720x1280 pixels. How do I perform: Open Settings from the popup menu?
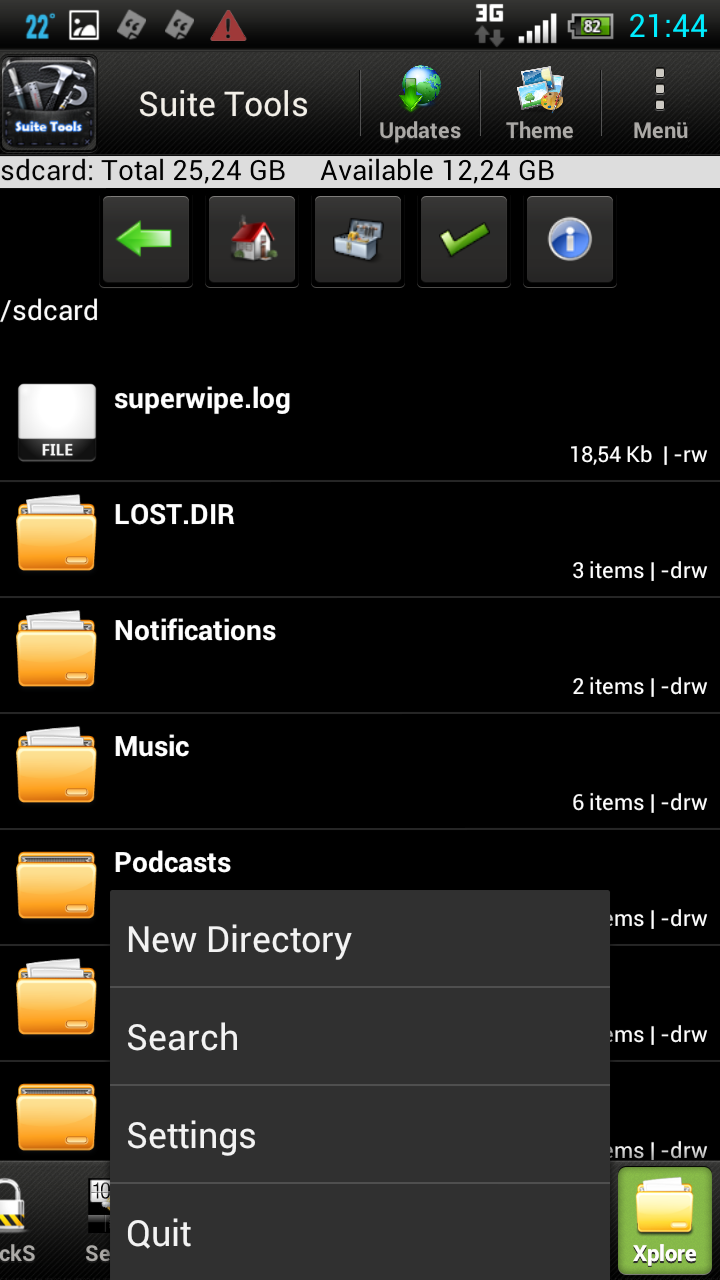point(359,1135)
